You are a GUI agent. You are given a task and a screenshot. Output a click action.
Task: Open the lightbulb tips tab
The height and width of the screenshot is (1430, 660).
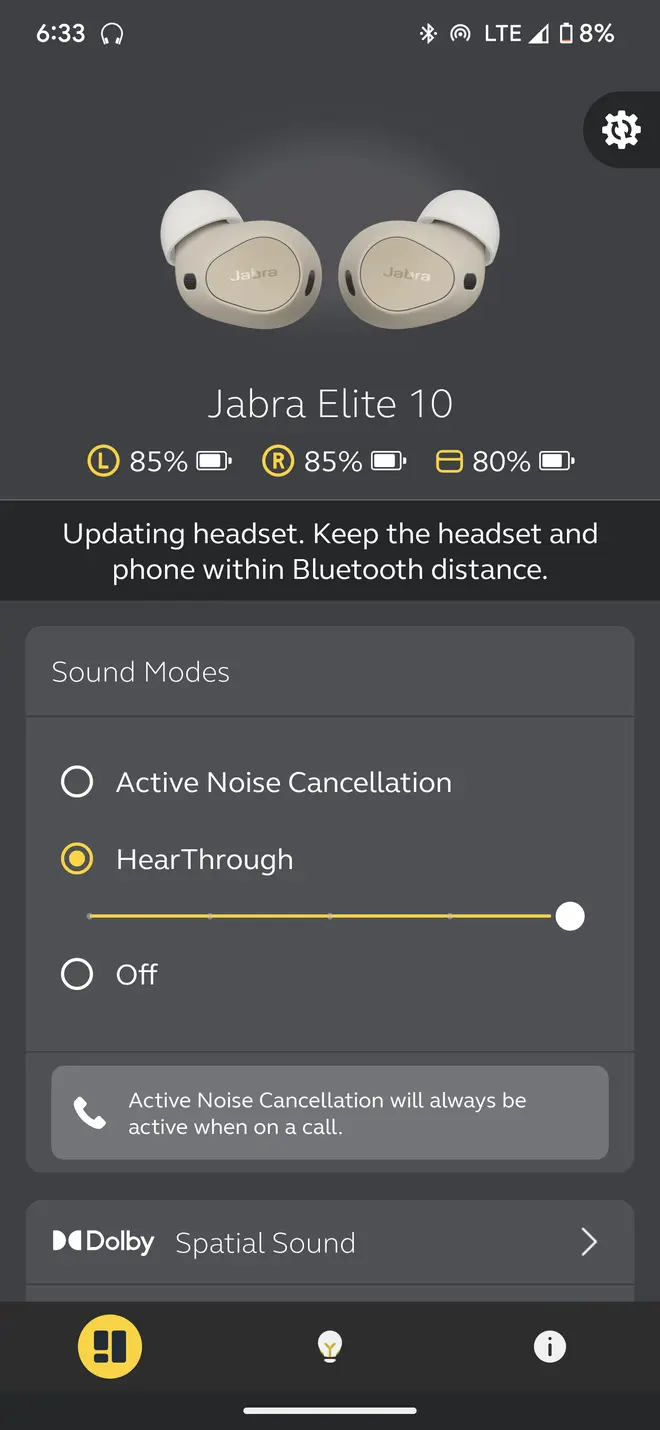pyautogui.click(x=330, y=1347)
